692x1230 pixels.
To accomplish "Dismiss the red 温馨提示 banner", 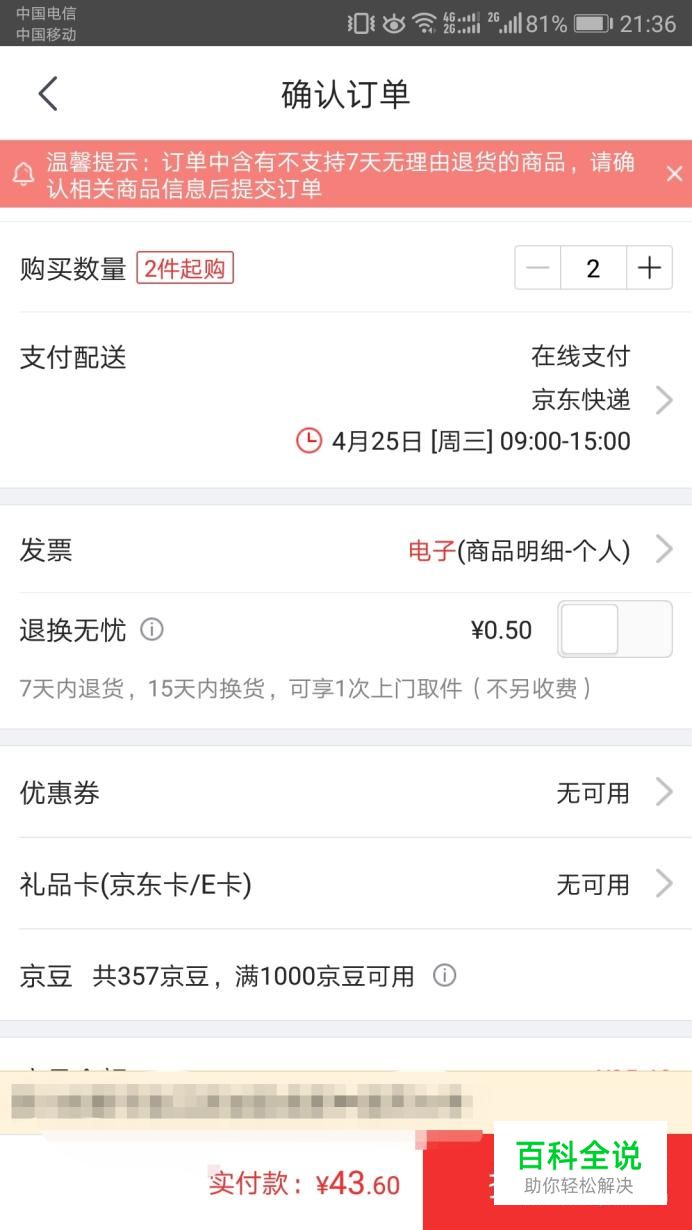I will 673,174.
